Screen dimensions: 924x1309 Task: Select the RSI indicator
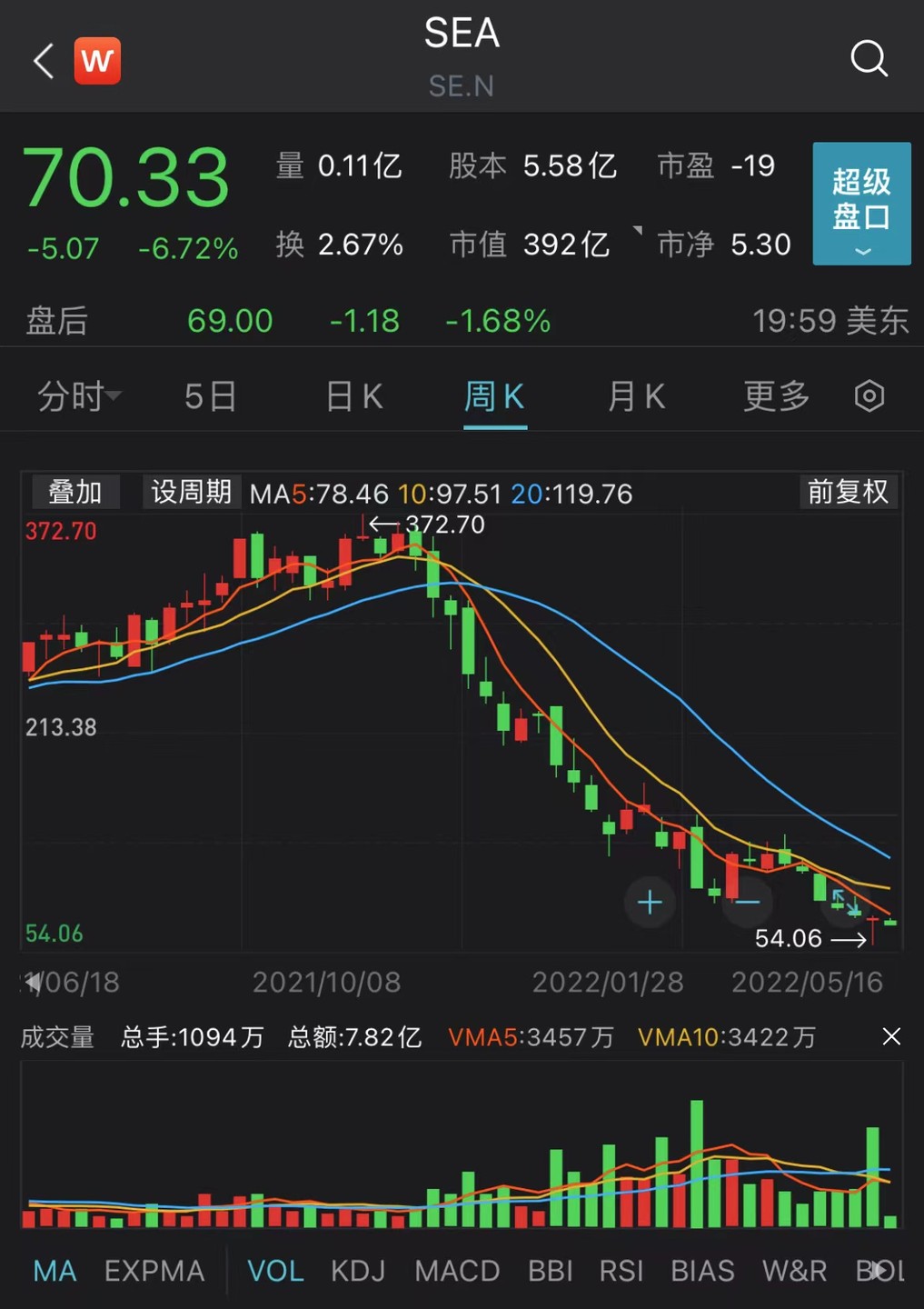(x=621, y=1271)
